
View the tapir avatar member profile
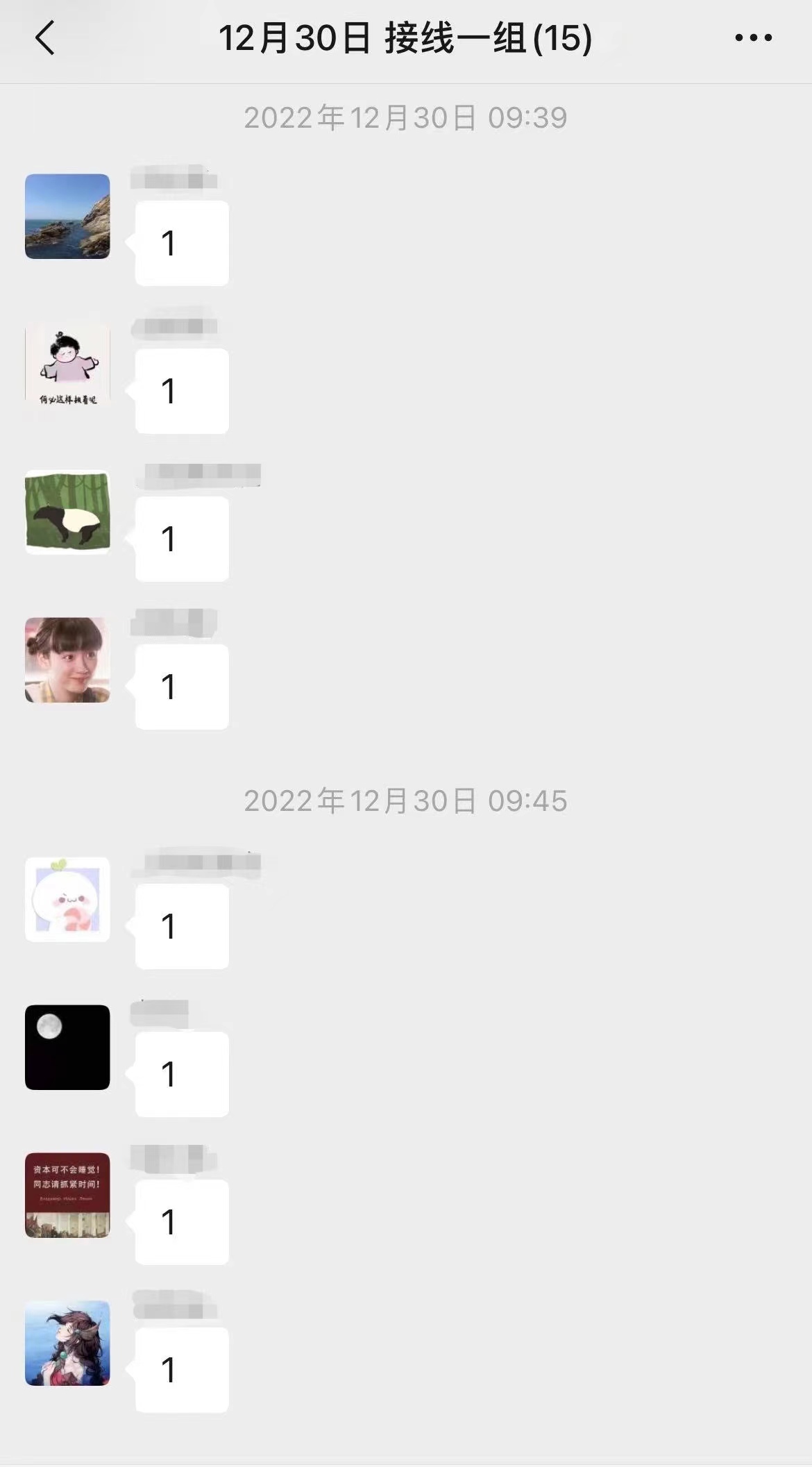67,512
